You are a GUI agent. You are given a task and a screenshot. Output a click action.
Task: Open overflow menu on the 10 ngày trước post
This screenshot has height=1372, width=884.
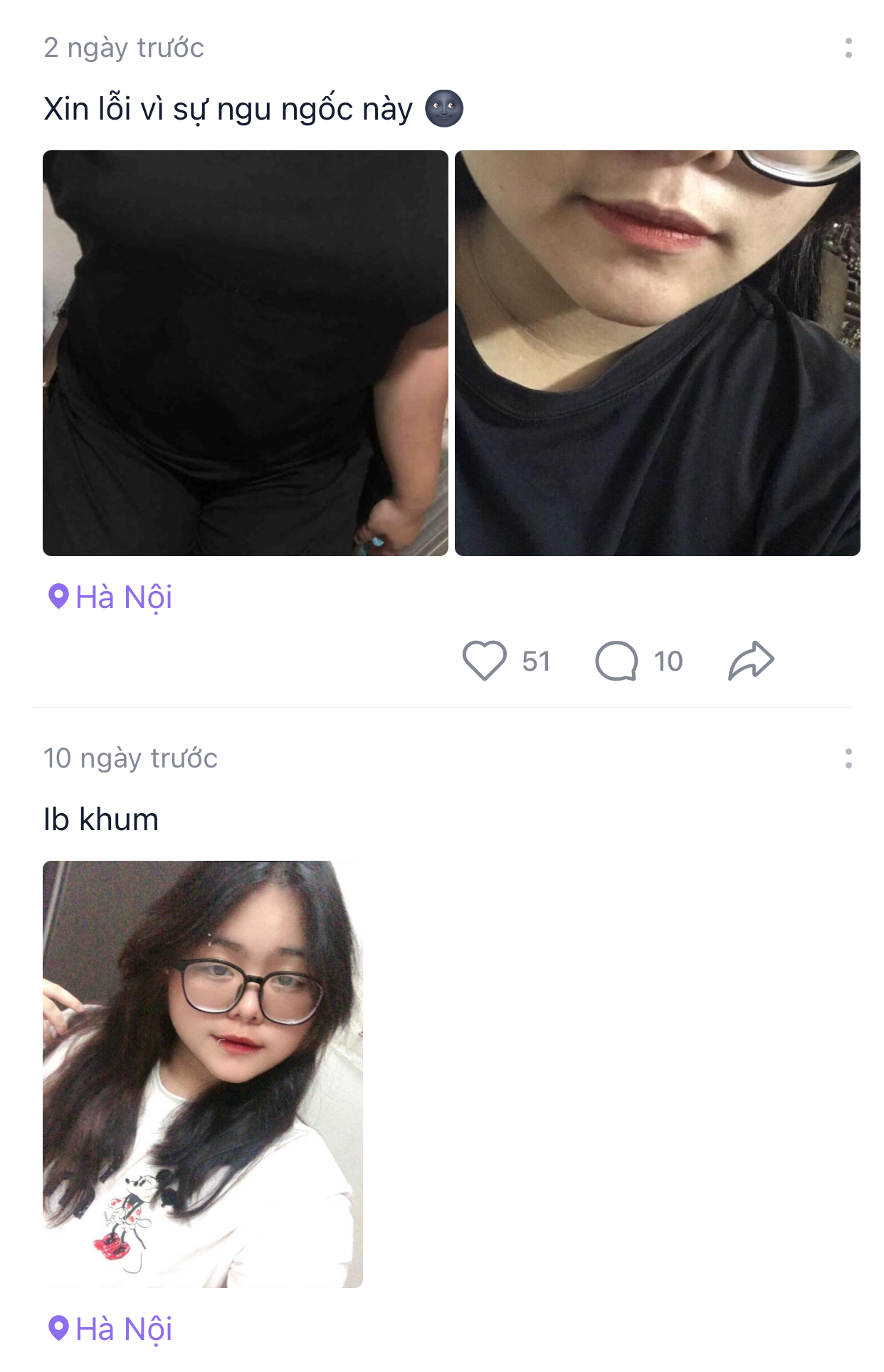[848, 758]
